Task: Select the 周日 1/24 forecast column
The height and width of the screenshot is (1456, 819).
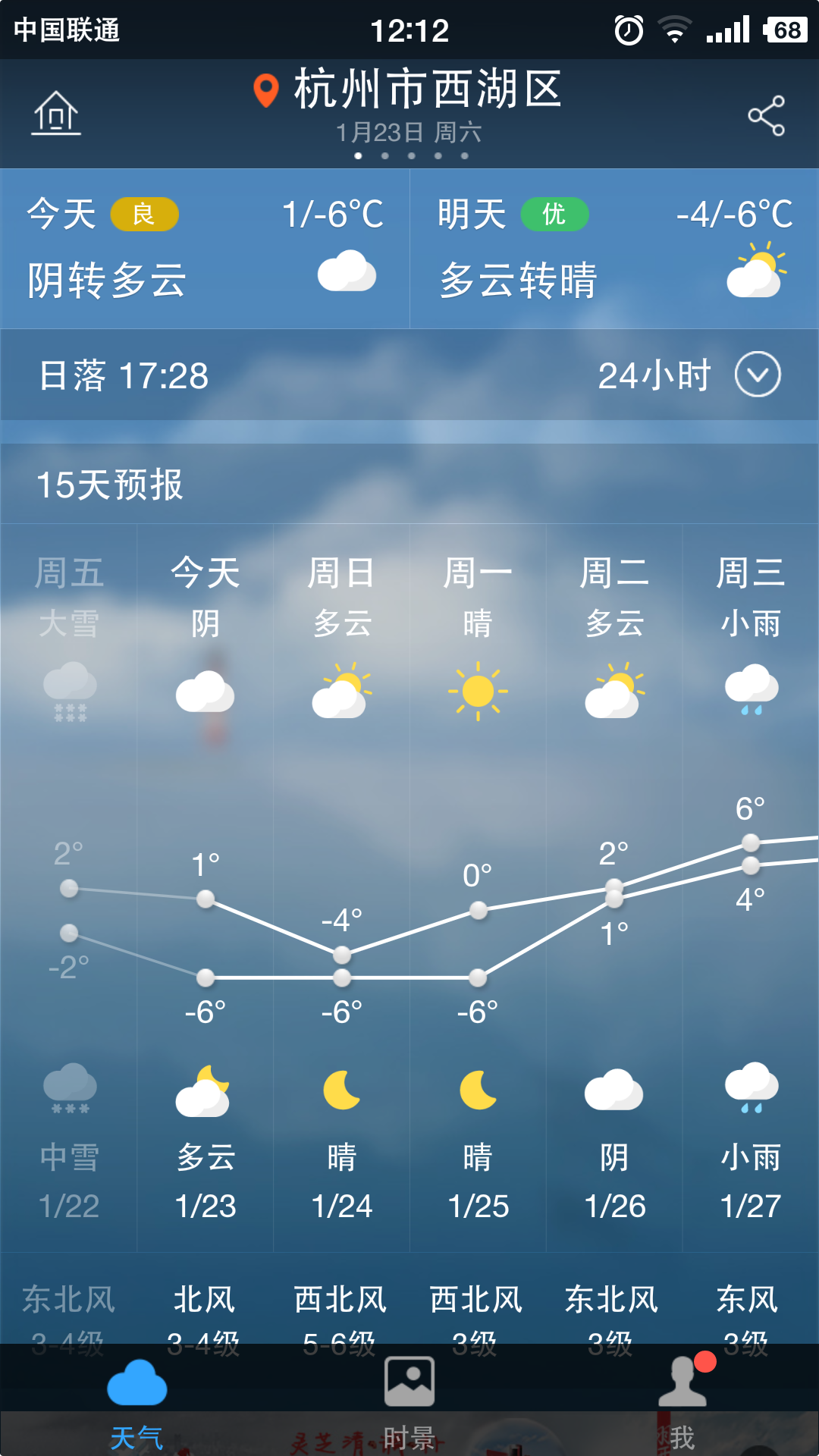Action: [x=341, y=887]
